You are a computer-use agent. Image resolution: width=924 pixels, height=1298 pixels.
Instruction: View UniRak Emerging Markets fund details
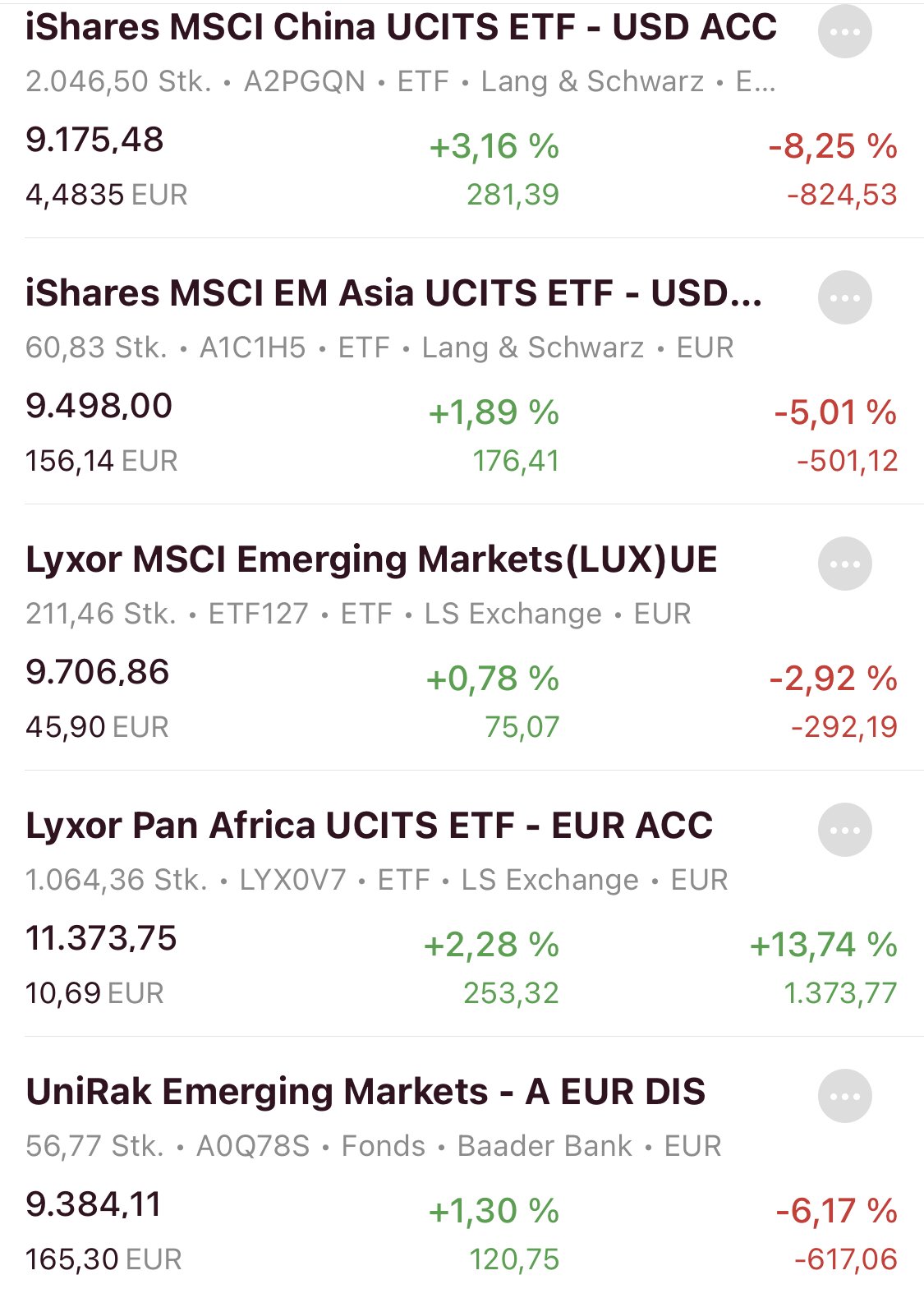365,1093
